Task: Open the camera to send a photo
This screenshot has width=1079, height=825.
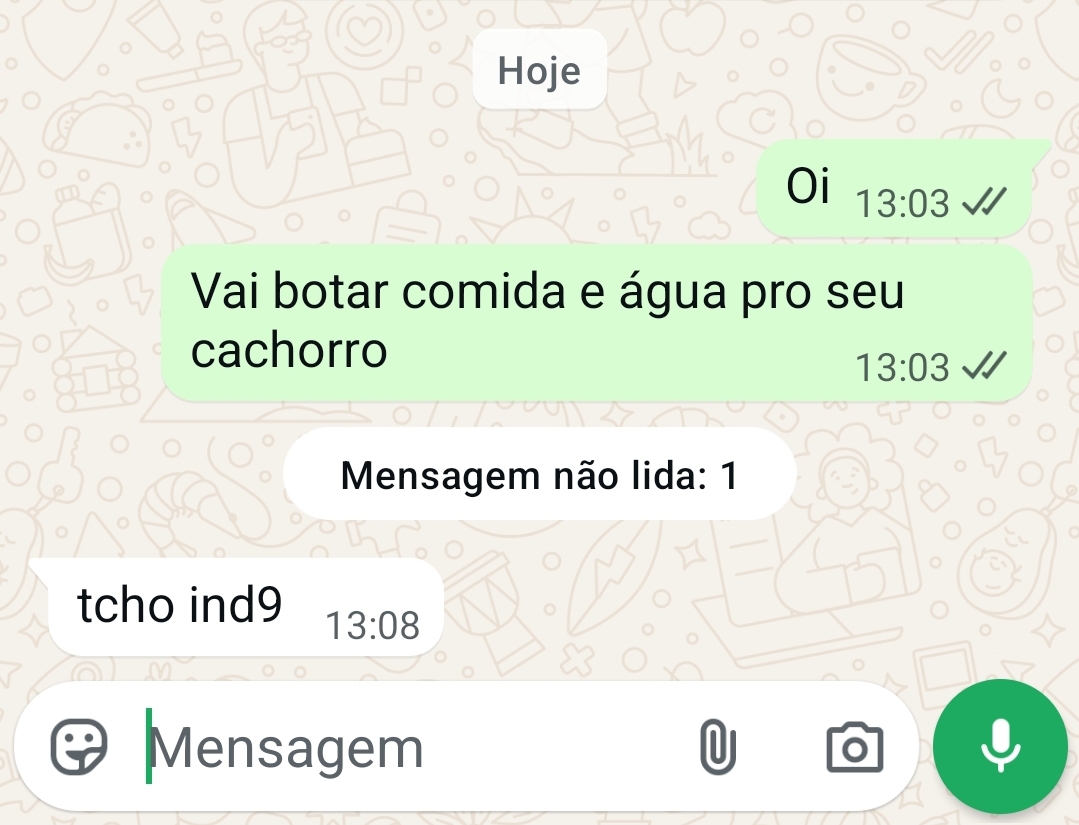Action: coord(854,748)
